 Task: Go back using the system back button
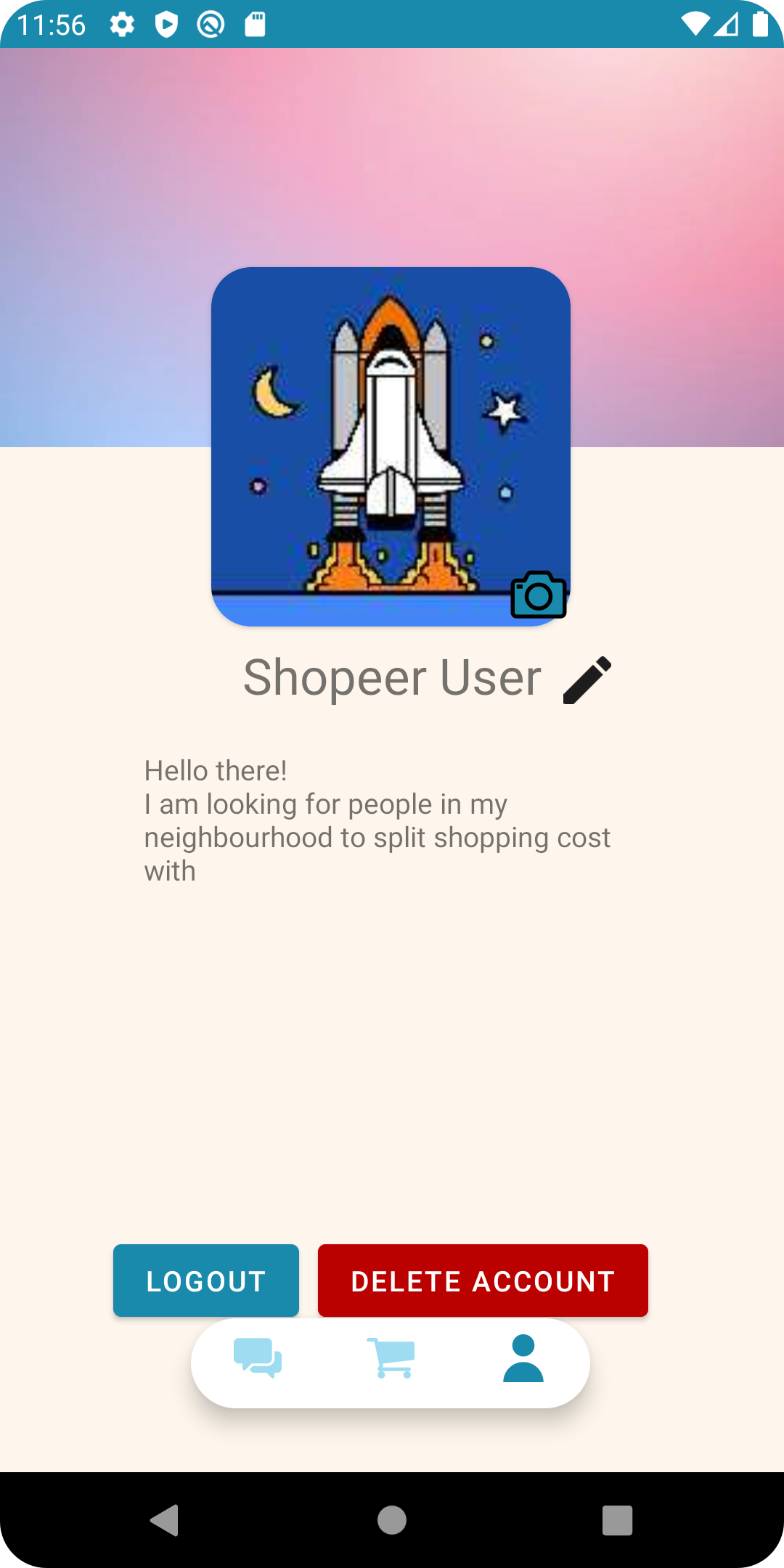pyautogui.click(x=165, y=1520)
